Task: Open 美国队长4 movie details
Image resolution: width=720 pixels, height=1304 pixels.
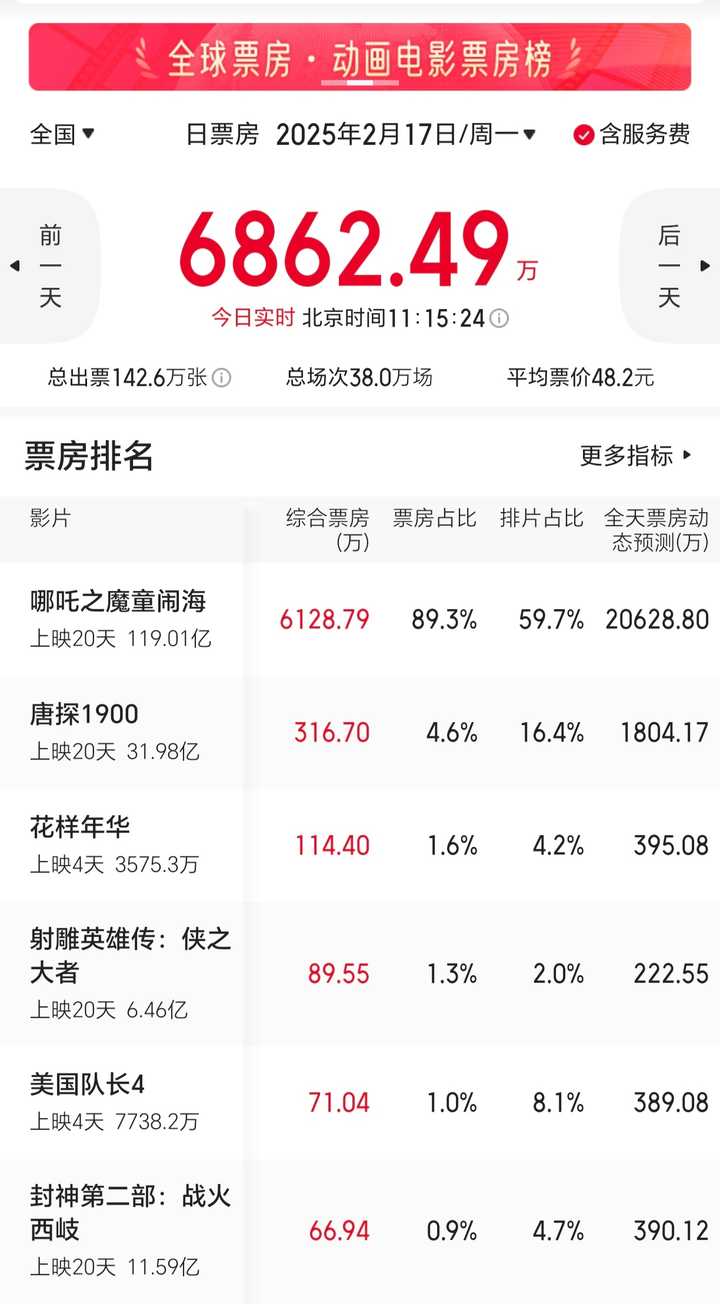Action: pos(88,1085)
